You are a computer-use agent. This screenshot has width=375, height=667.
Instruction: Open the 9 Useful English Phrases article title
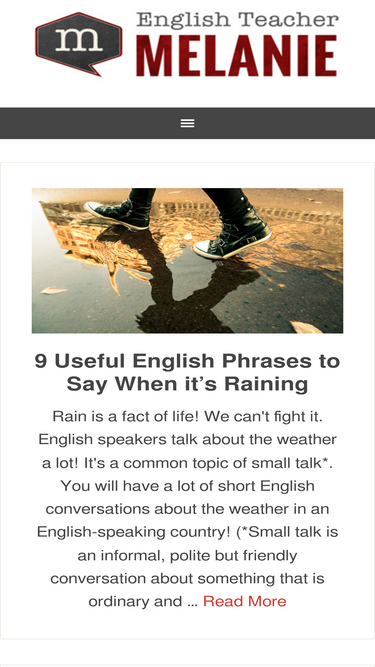188,372
